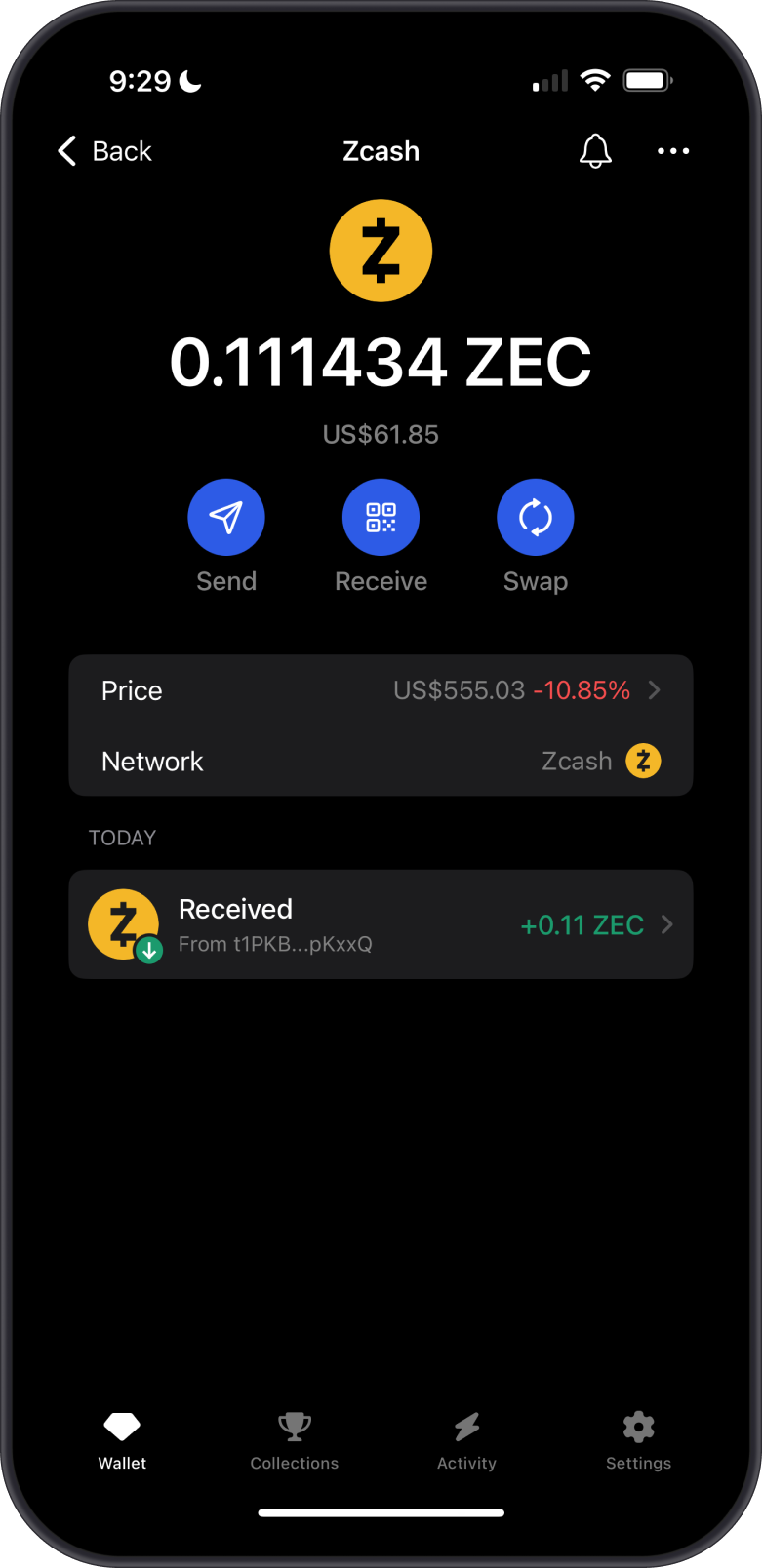This screenshot has height=1568, width=763.
Task: Tap the Zcash network badge icon
Action: point(643,761)
